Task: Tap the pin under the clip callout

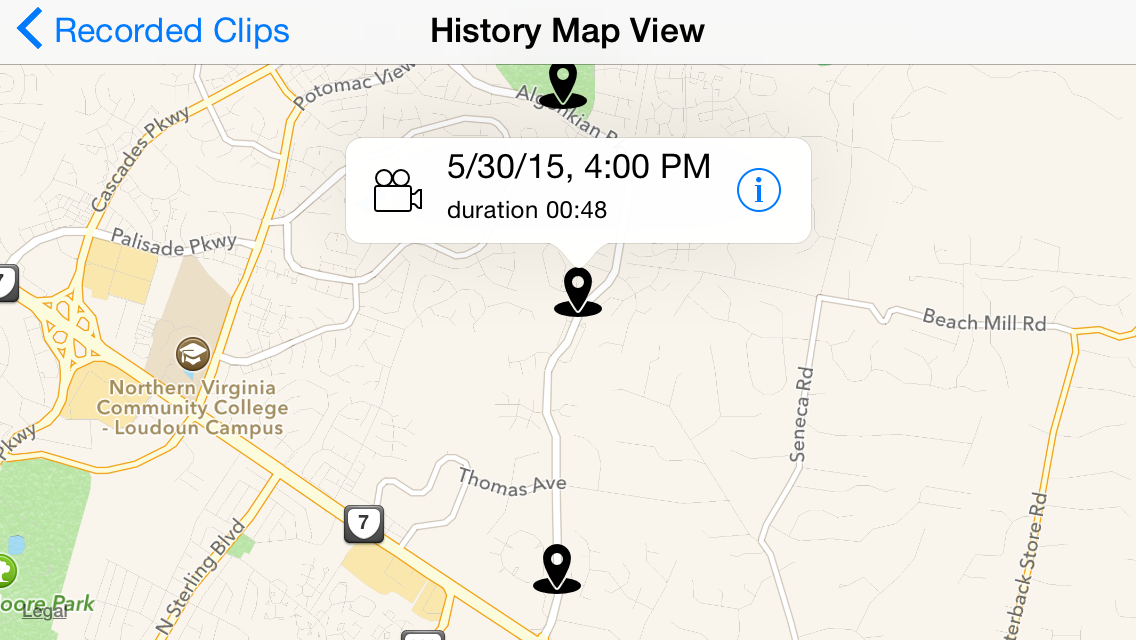Action: pos(578,293)
